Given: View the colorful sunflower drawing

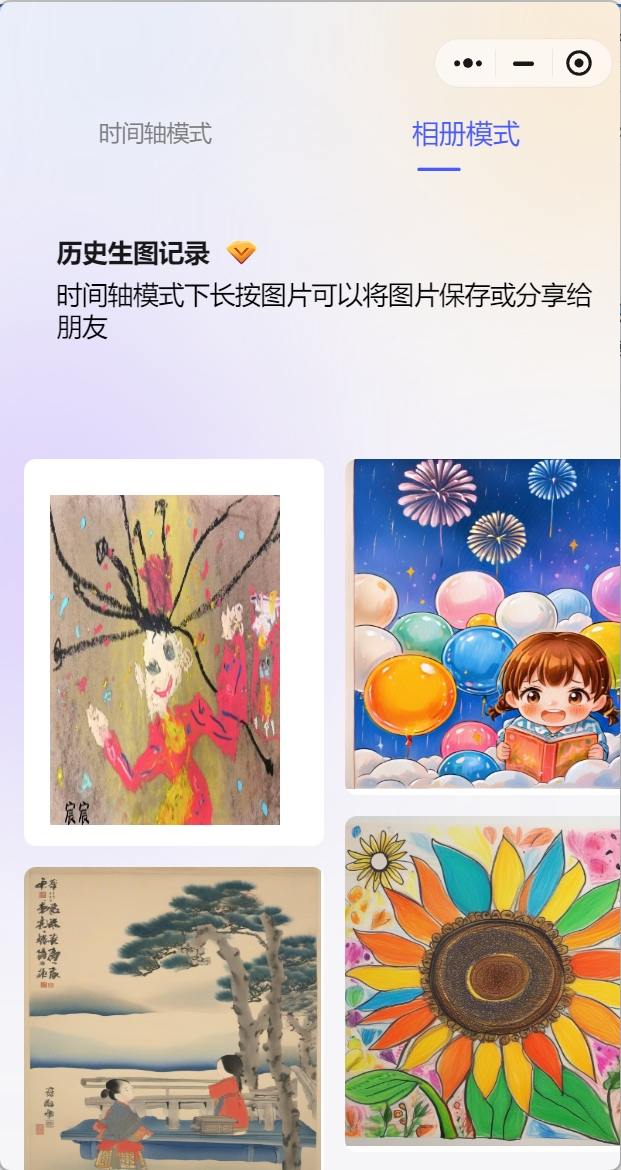Looking at the screenshot, I should [483, 980].
